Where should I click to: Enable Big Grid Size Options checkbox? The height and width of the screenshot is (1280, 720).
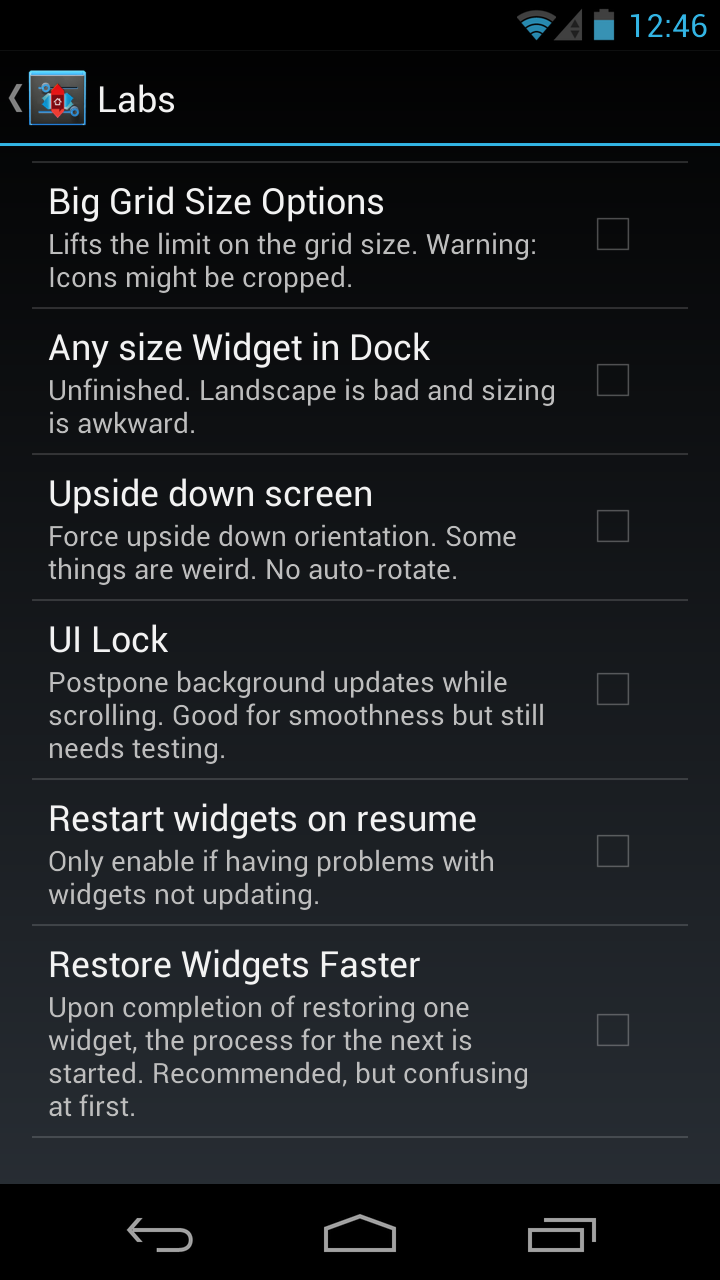point(612,234)
